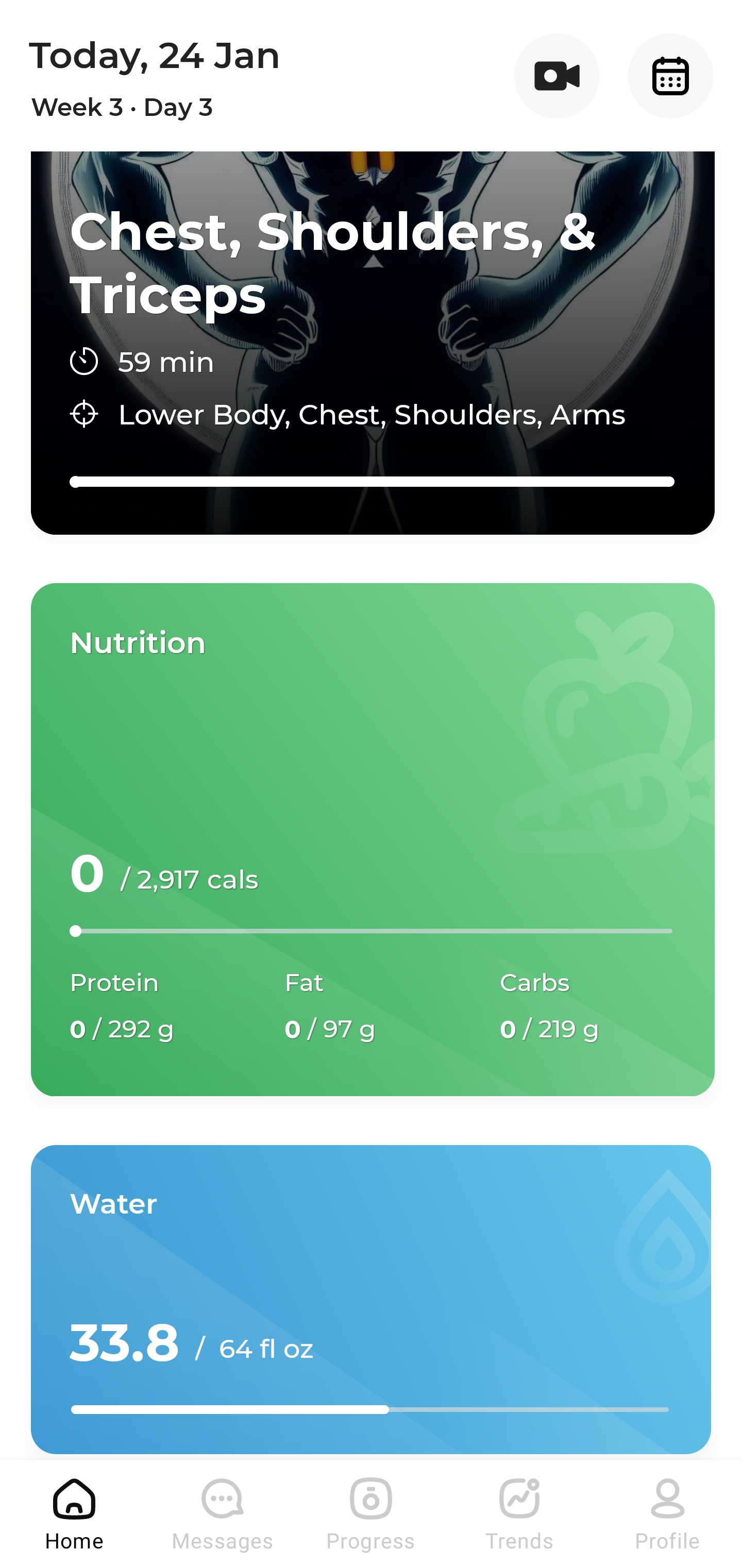
Task: Switch to the Trends tab
Action: 518,1513
